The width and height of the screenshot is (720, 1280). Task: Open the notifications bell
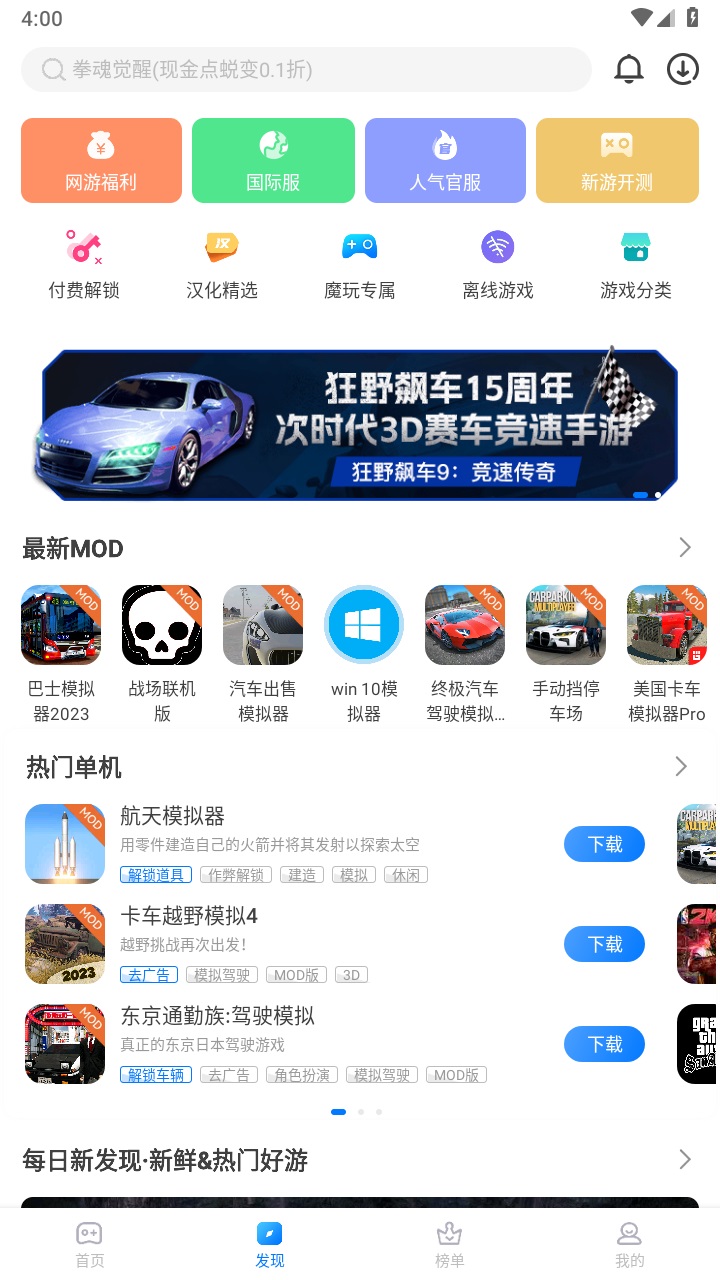tap(629, 69)
